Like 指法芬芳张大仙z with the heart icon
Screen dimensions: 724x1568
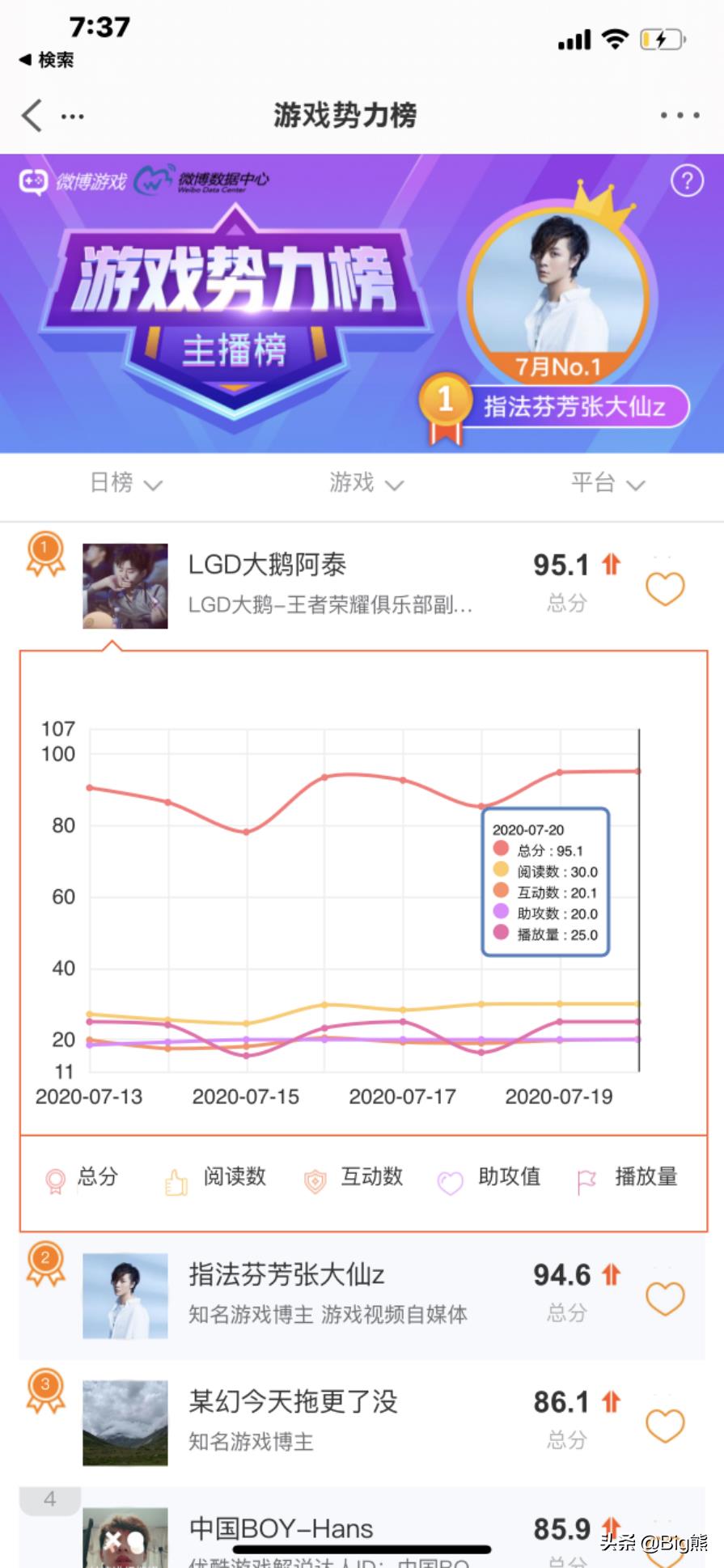pos(665,1298)
